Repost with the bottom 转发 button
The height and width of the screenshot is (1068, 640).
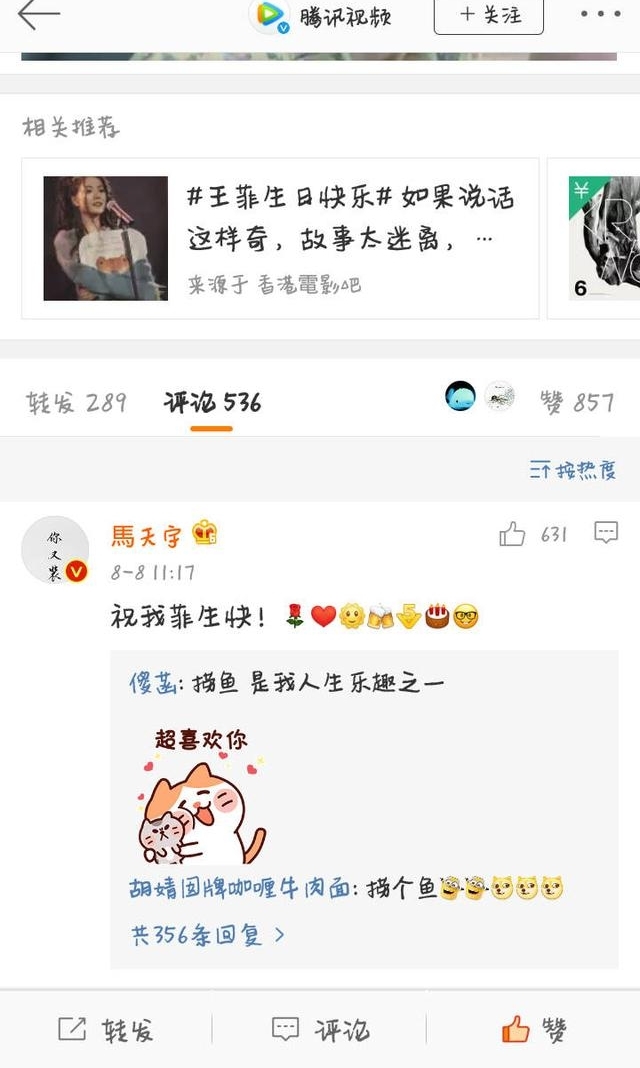(106, 1030)
